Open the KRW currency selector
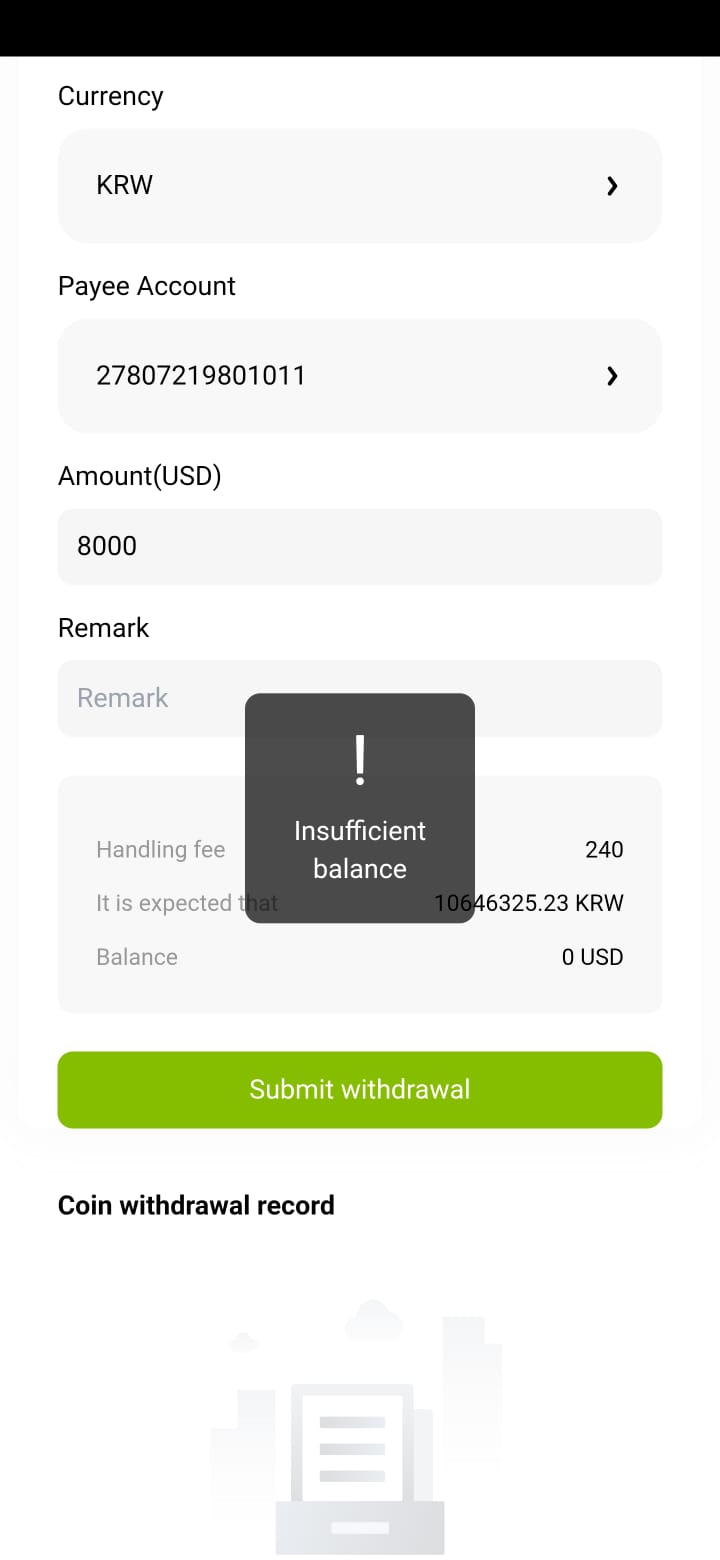Image resolution: width=720 pixels, height=1560 pixels. tap(360, 185)
